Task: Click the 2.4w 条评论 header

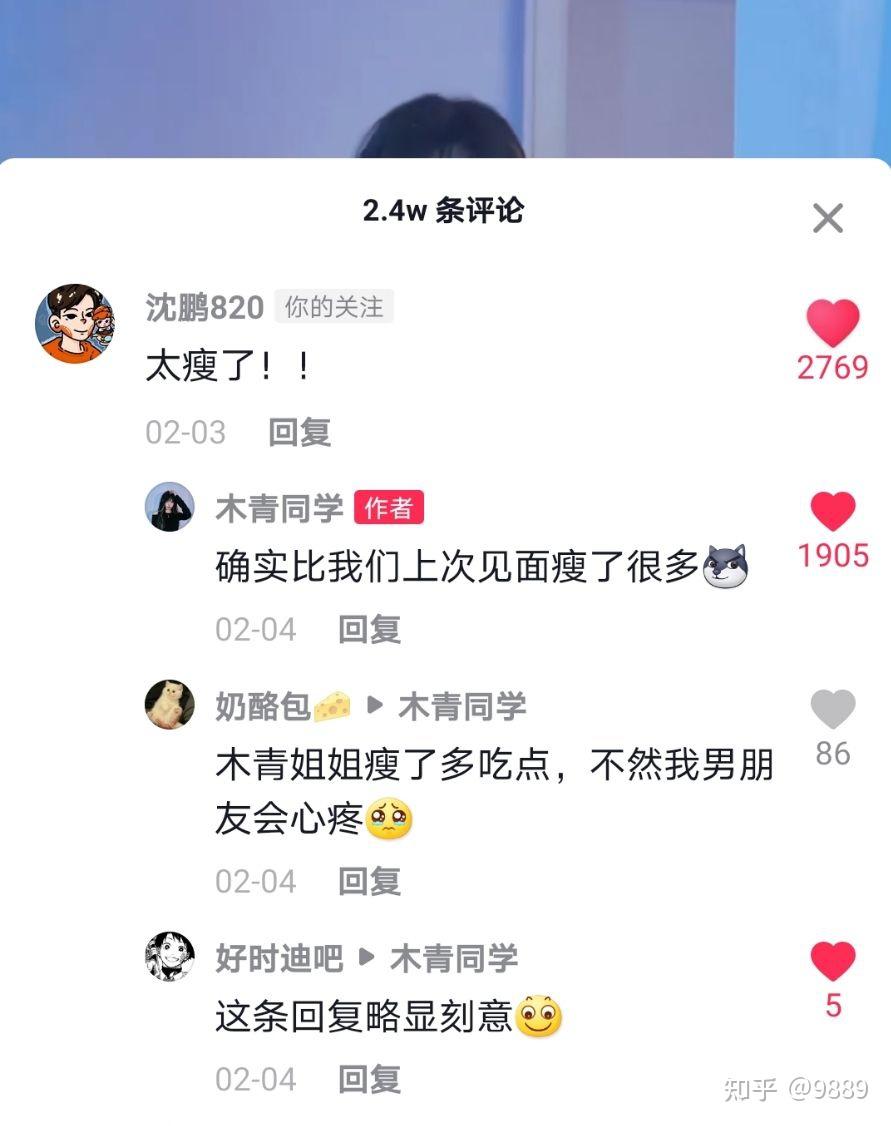Action: coord(445,210)
